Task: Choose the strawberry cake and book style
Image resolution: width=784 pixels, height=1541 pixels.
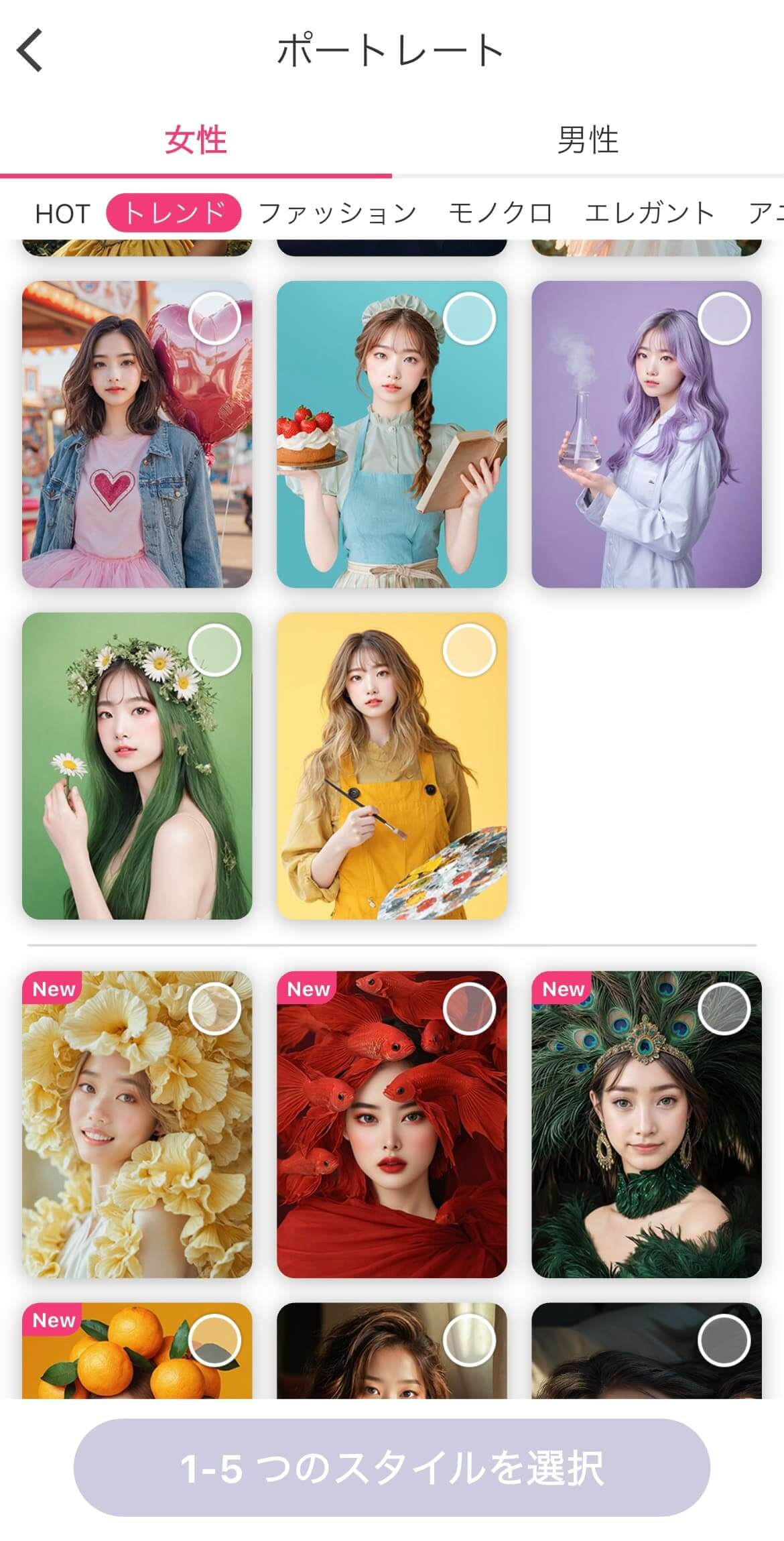Action: pyautogui.click(x=391, y=434)
